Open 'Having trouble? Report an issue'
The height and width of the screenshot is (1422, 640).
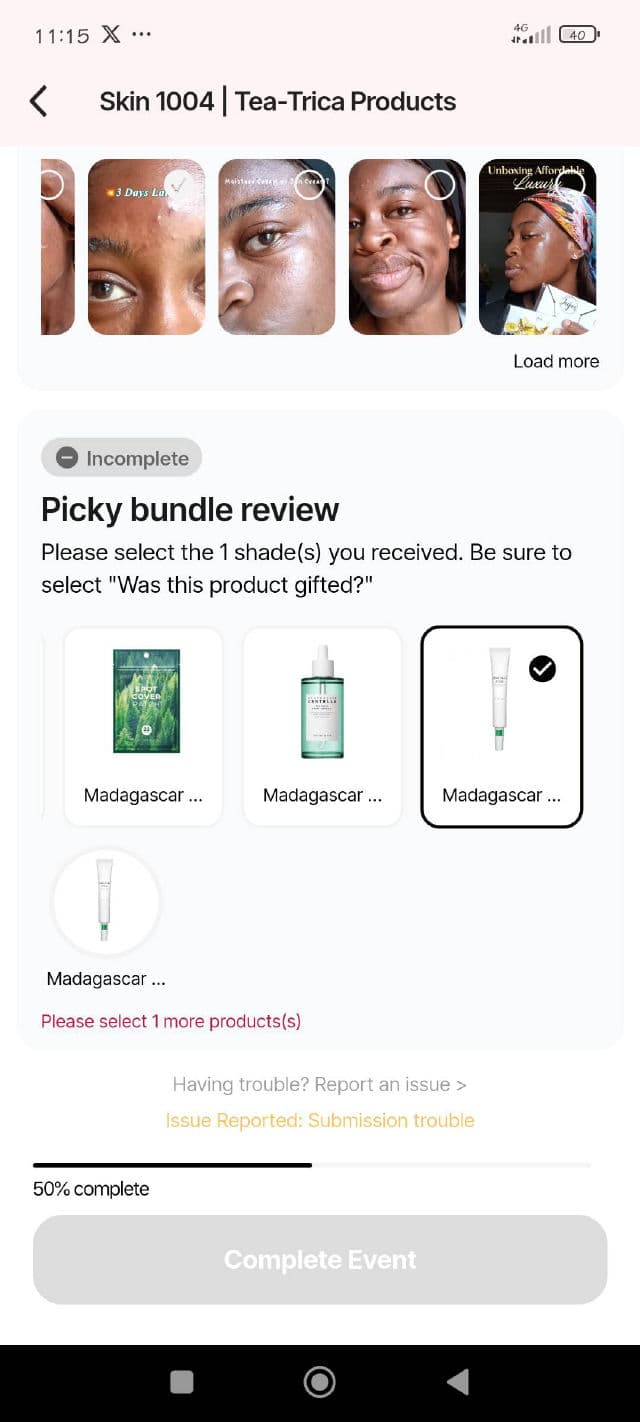click(319, 1084)
